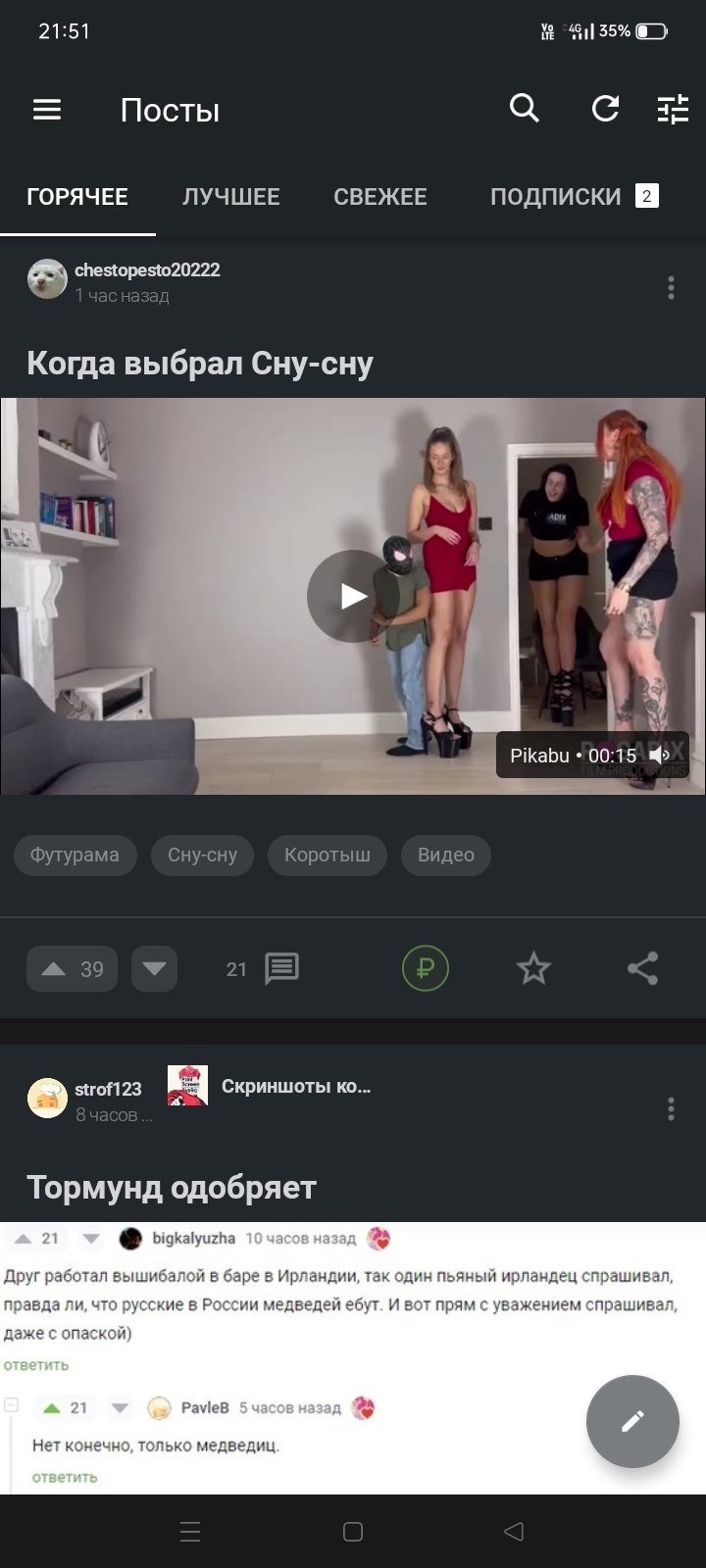Upvote the Сну-сну post
Image resolution: width=706 pixels, height=1568 pixels.
click(72, 969)
